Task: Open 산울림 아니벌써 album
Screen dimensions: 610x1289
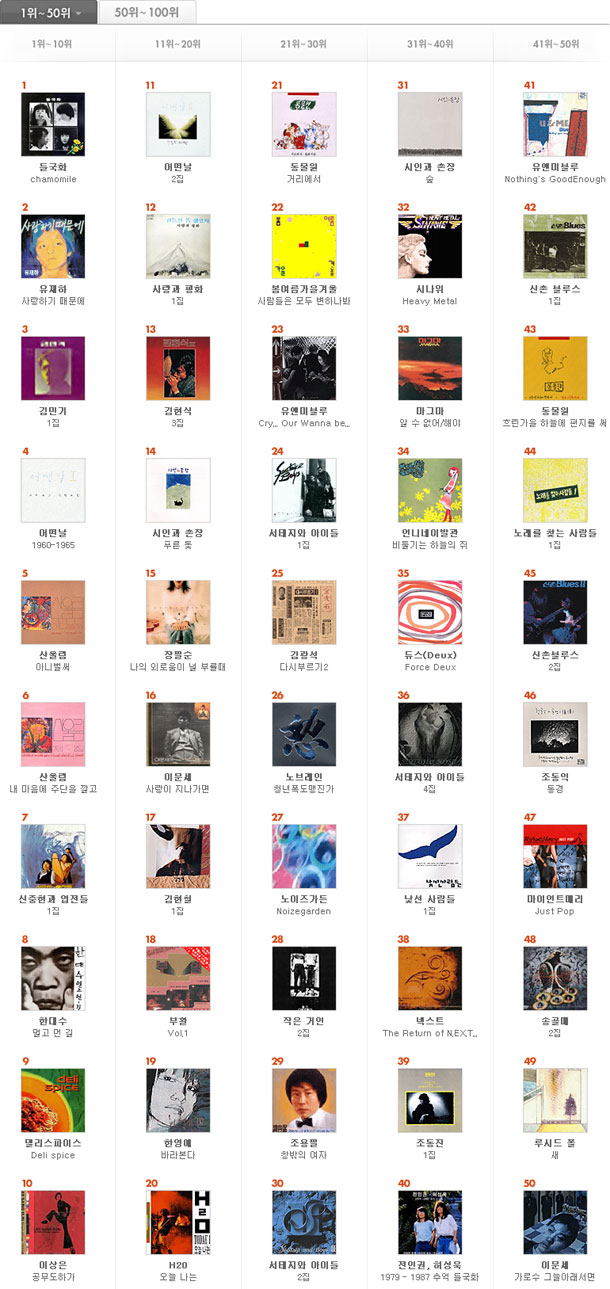Action: click(x=53, y=612)
